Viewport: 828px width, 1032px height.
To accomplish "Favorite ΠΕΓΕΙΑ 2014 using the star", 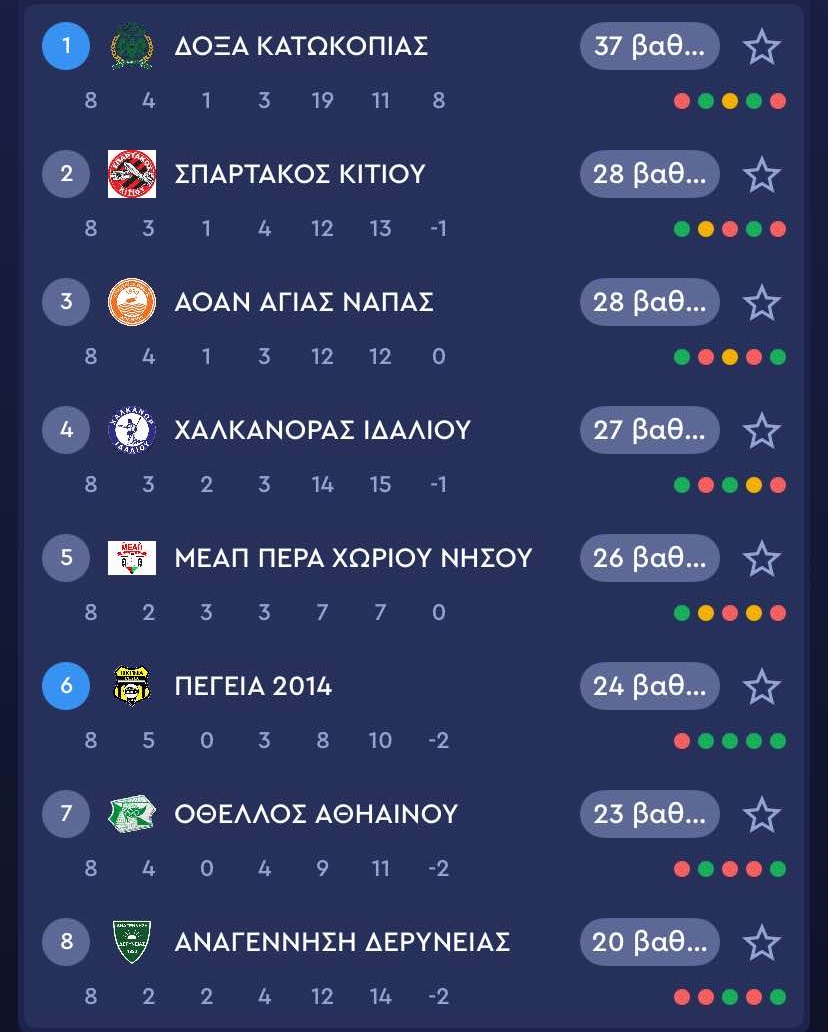I will click(762, 687).
